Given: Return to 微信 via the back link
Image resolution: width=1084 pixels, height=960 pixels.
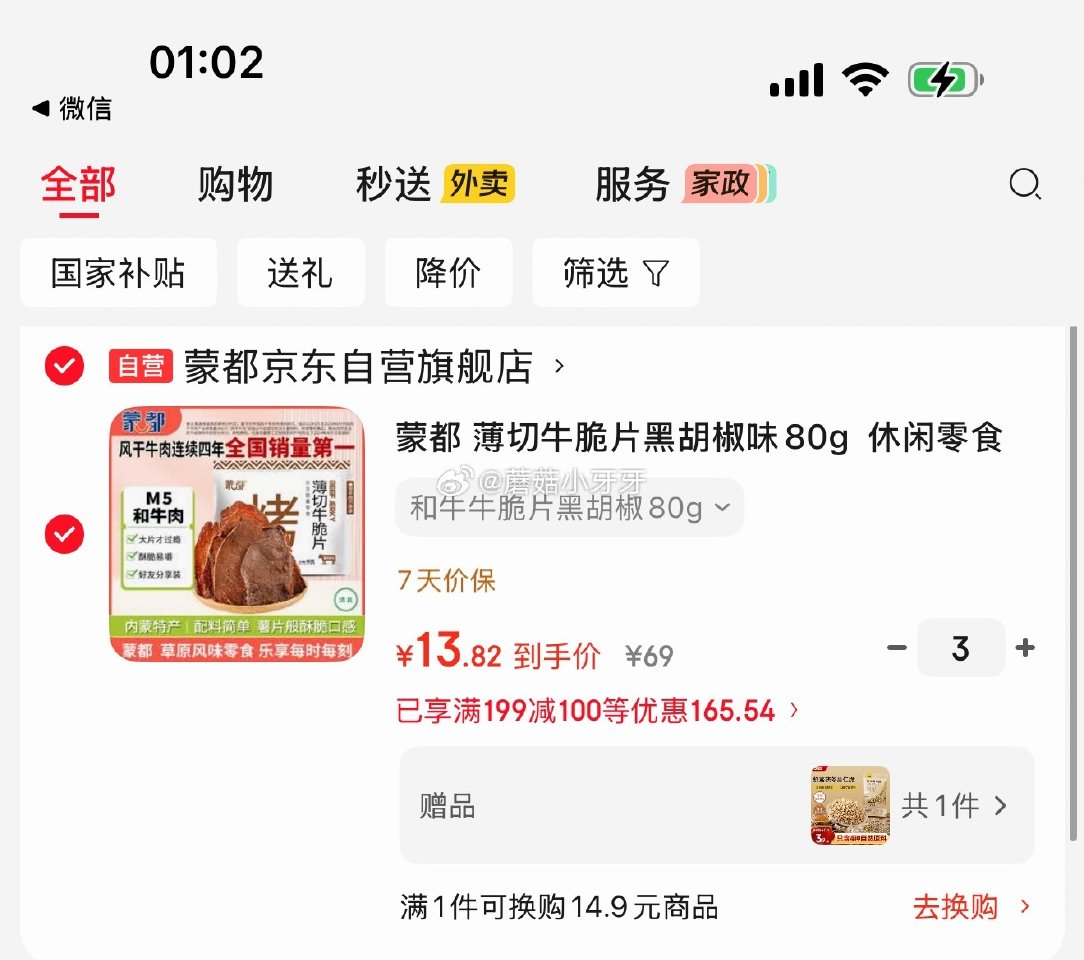Looking at the screenshot, I should pos(72,108).
